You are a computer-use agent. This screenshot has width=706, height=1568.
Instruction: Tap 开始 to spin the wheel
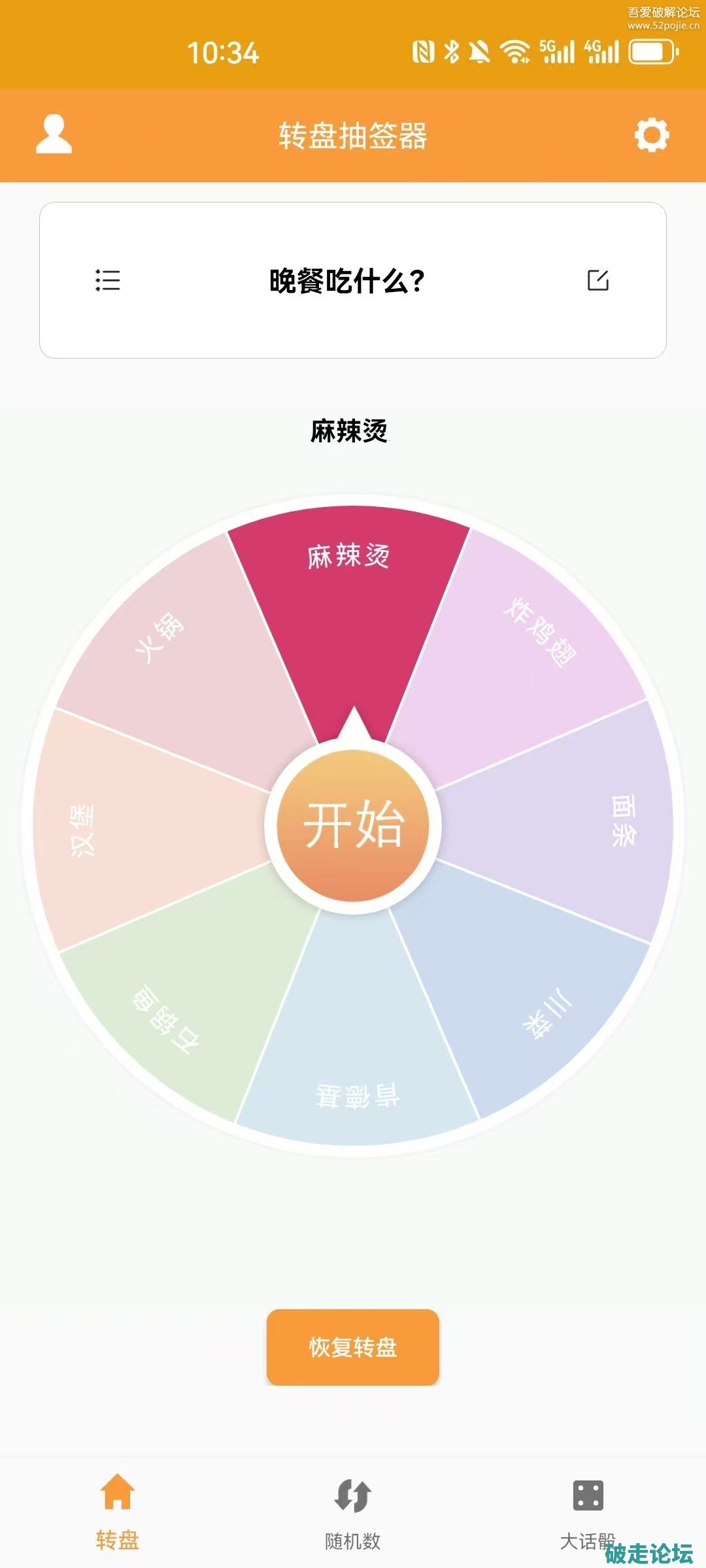[x=353, y=825]
